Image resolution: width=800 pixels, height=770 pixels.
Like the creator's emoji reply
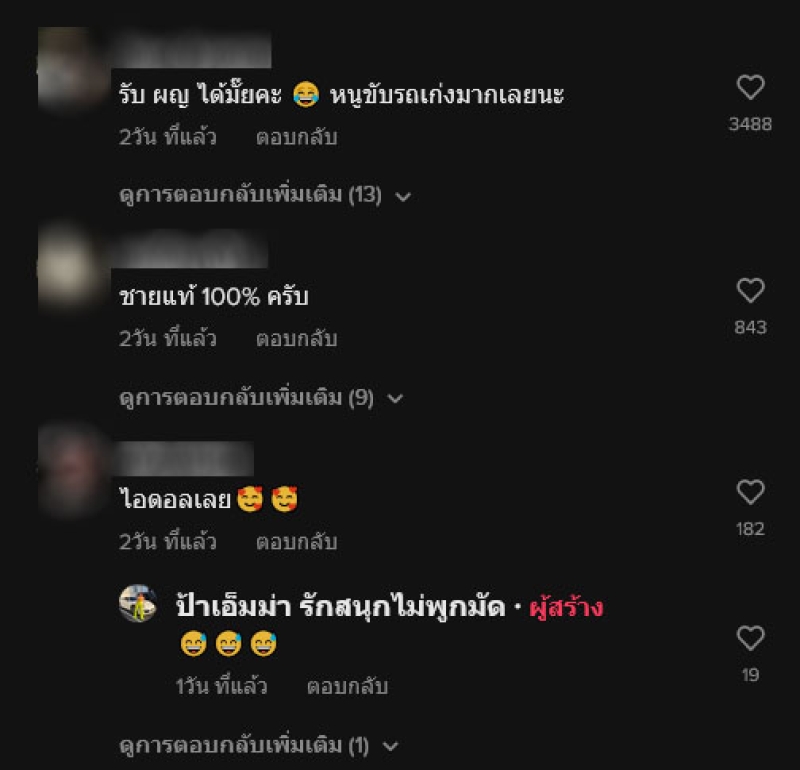click(x=750, y=638)
